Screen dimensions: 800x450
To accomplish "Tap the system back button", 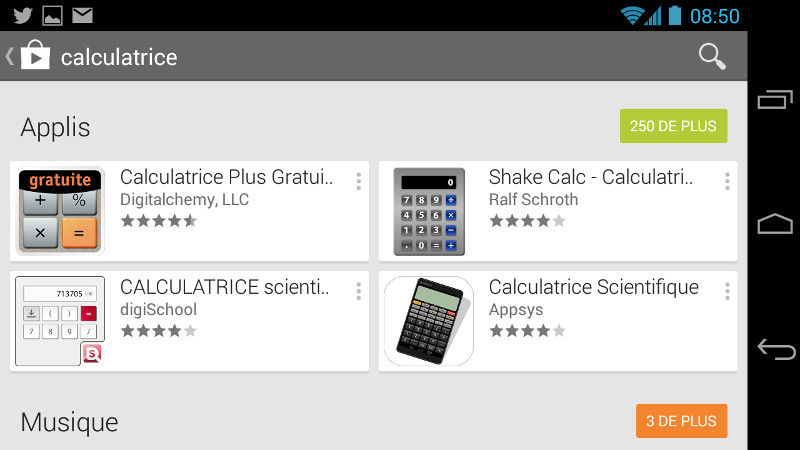I will [776, 349].
